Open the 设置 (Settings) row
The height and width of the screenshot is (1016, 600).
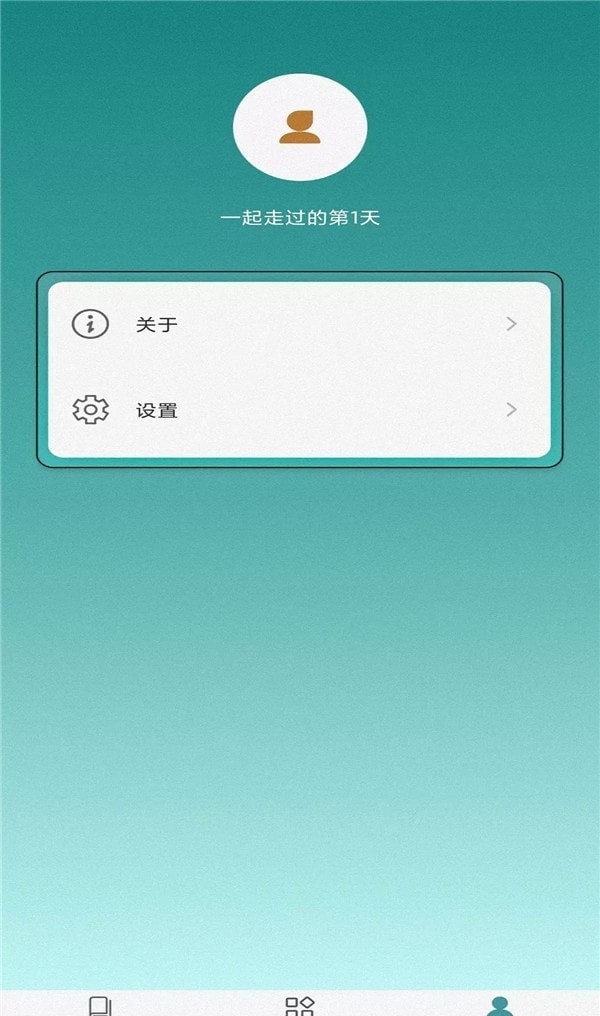point(299,410)
